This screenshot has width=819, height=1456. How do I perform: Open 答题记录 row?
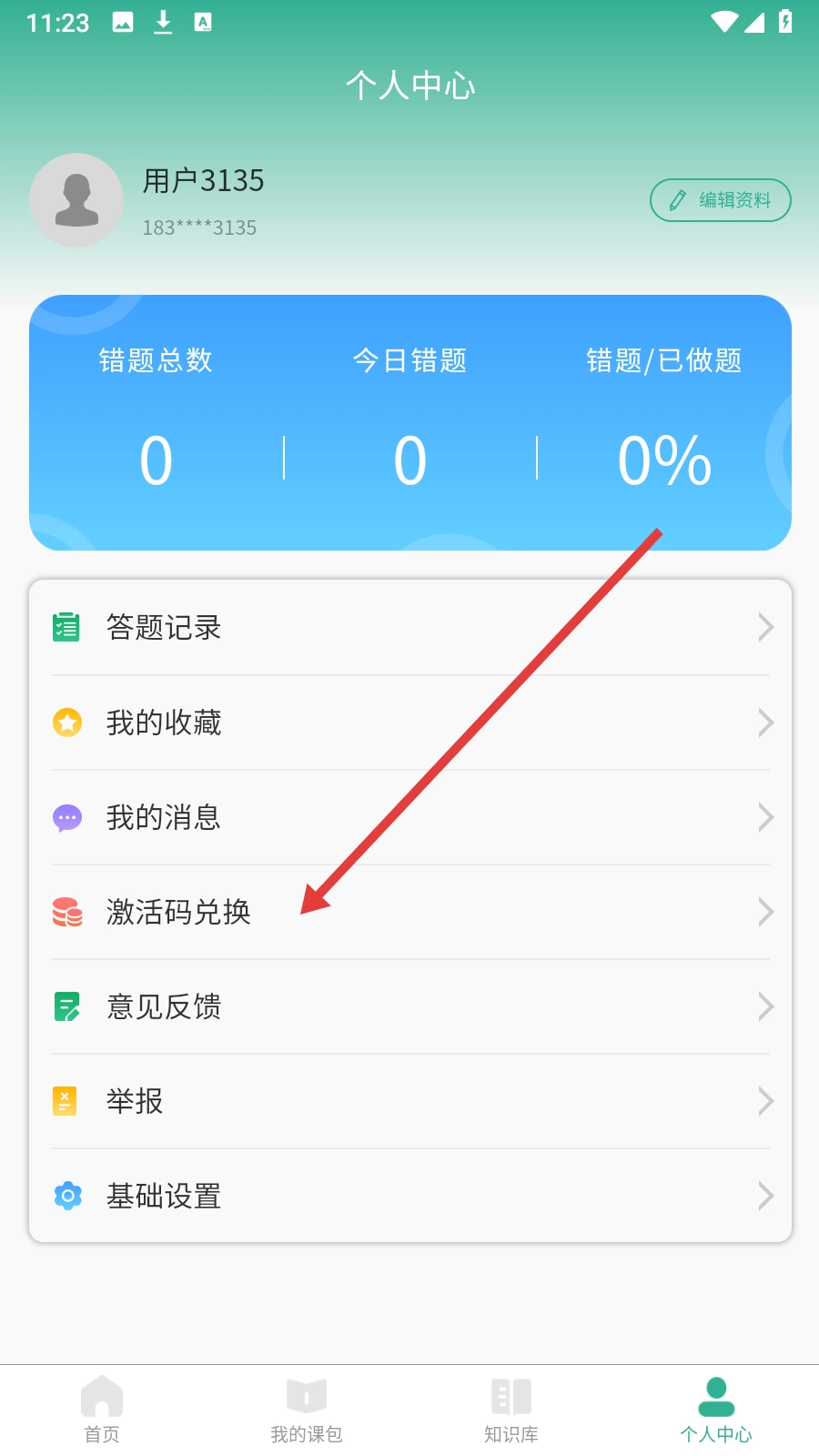click(409, 628)
